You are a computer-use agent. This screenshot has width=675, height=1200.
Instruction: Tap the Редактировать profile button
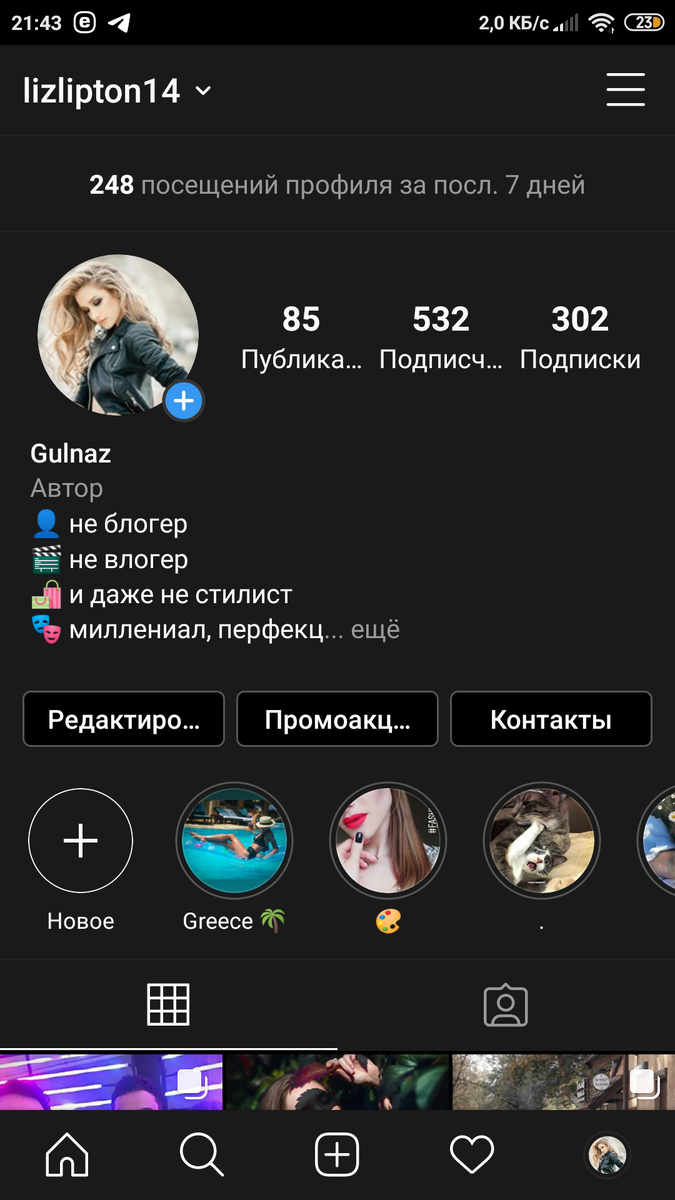(x=123, y=719)
